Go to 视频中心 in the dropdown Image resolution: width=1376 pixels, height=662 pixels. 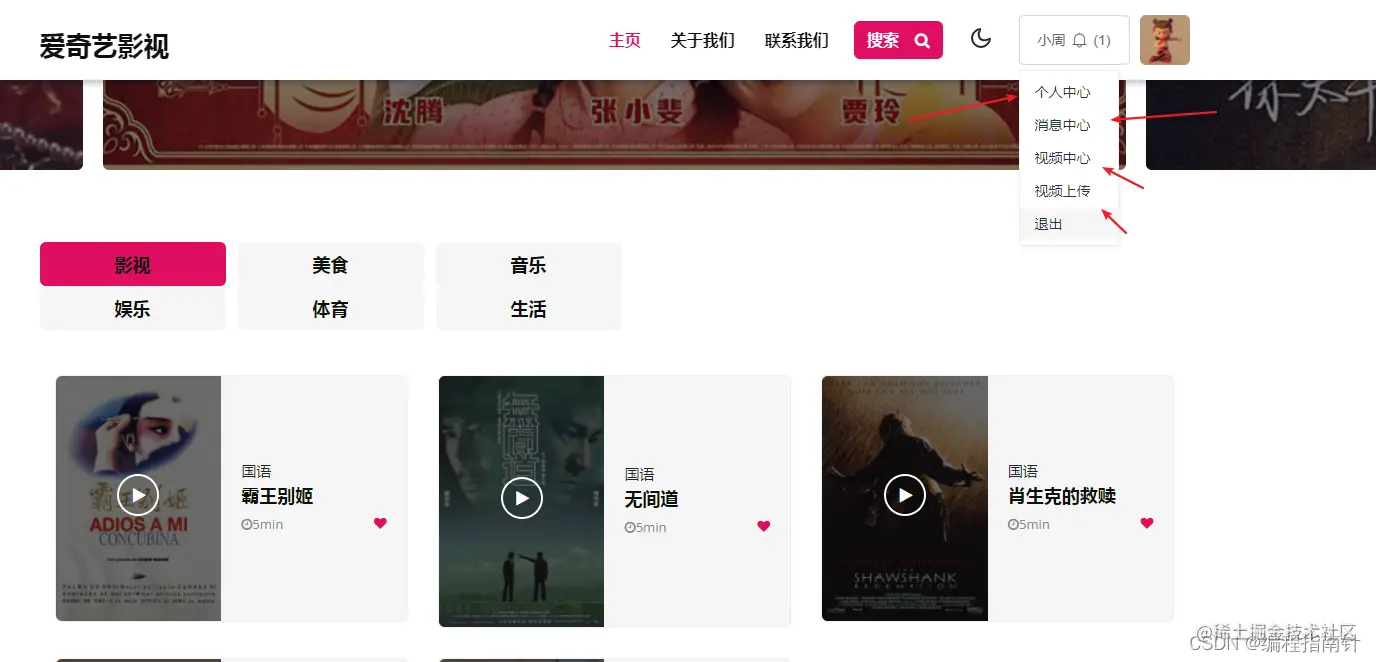point(1062,158)
